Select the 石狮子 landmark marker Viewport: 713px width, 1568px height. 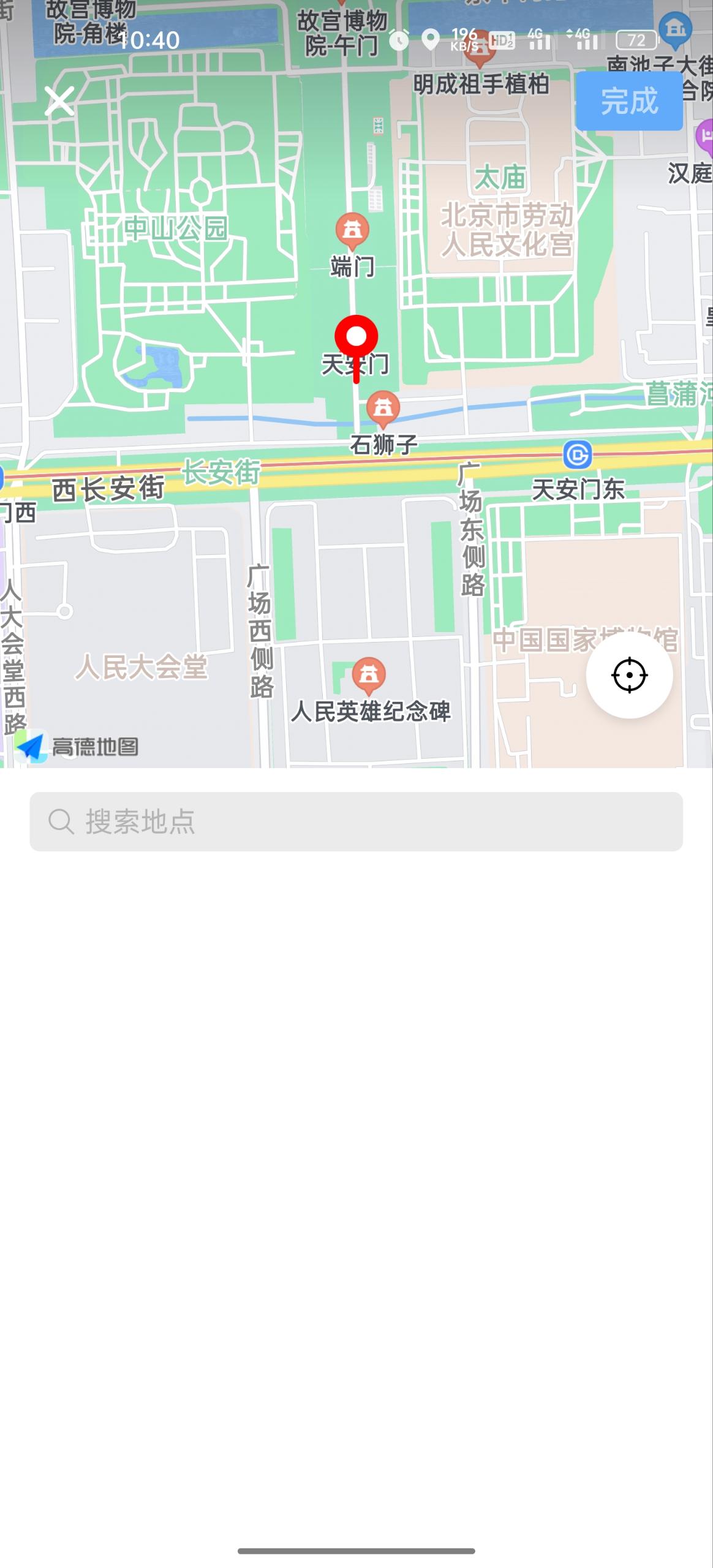[383, 409]
